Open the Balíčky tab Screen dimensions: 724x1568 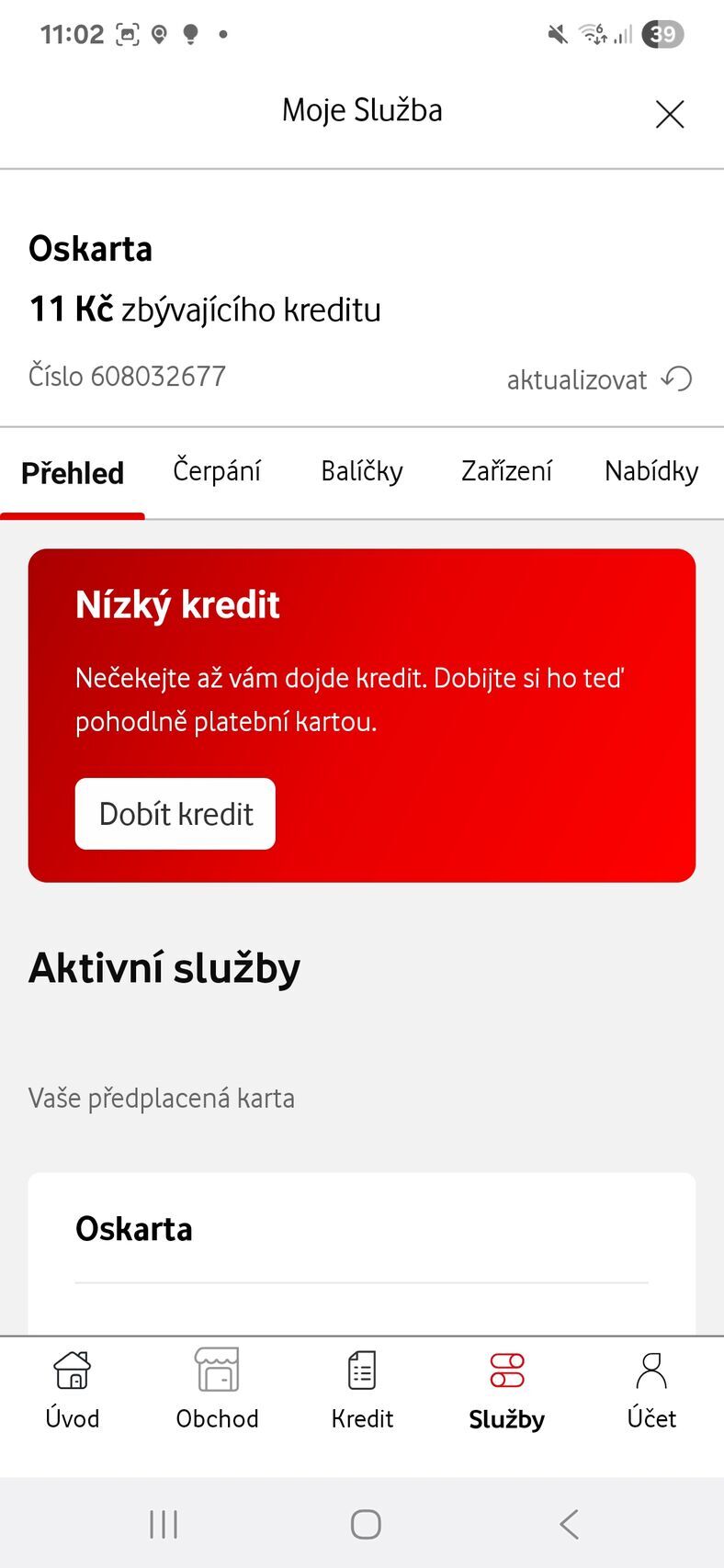[362, 471]
